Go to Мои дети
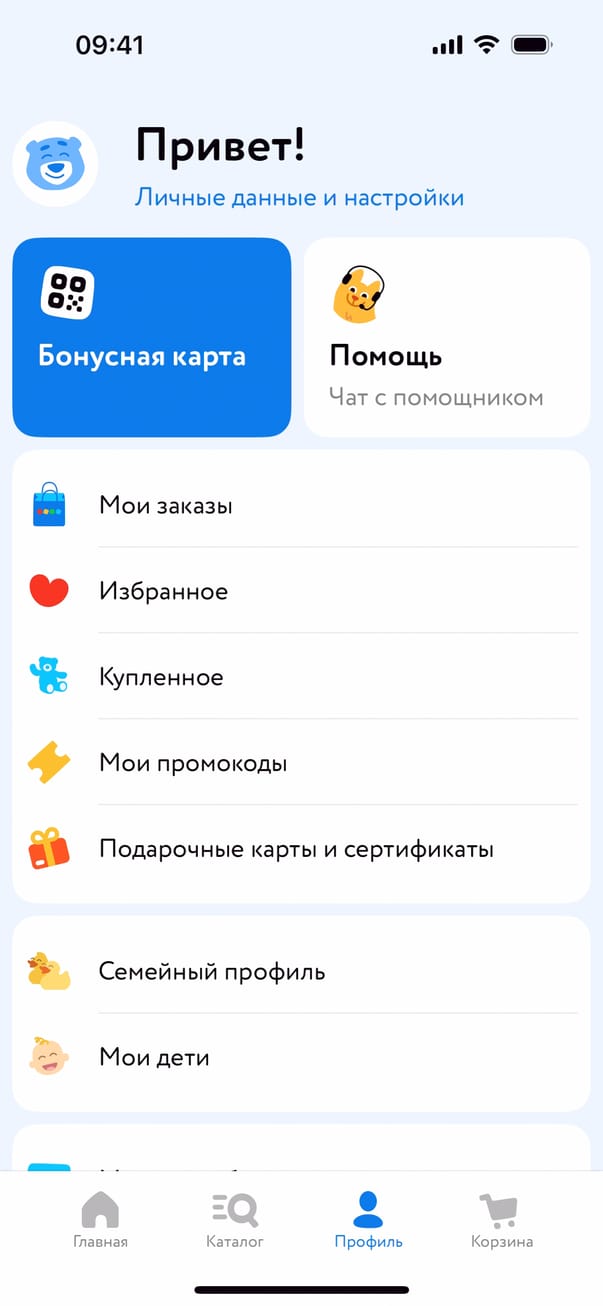Viewport: 603px width, 1306px height. point(300,1057)
